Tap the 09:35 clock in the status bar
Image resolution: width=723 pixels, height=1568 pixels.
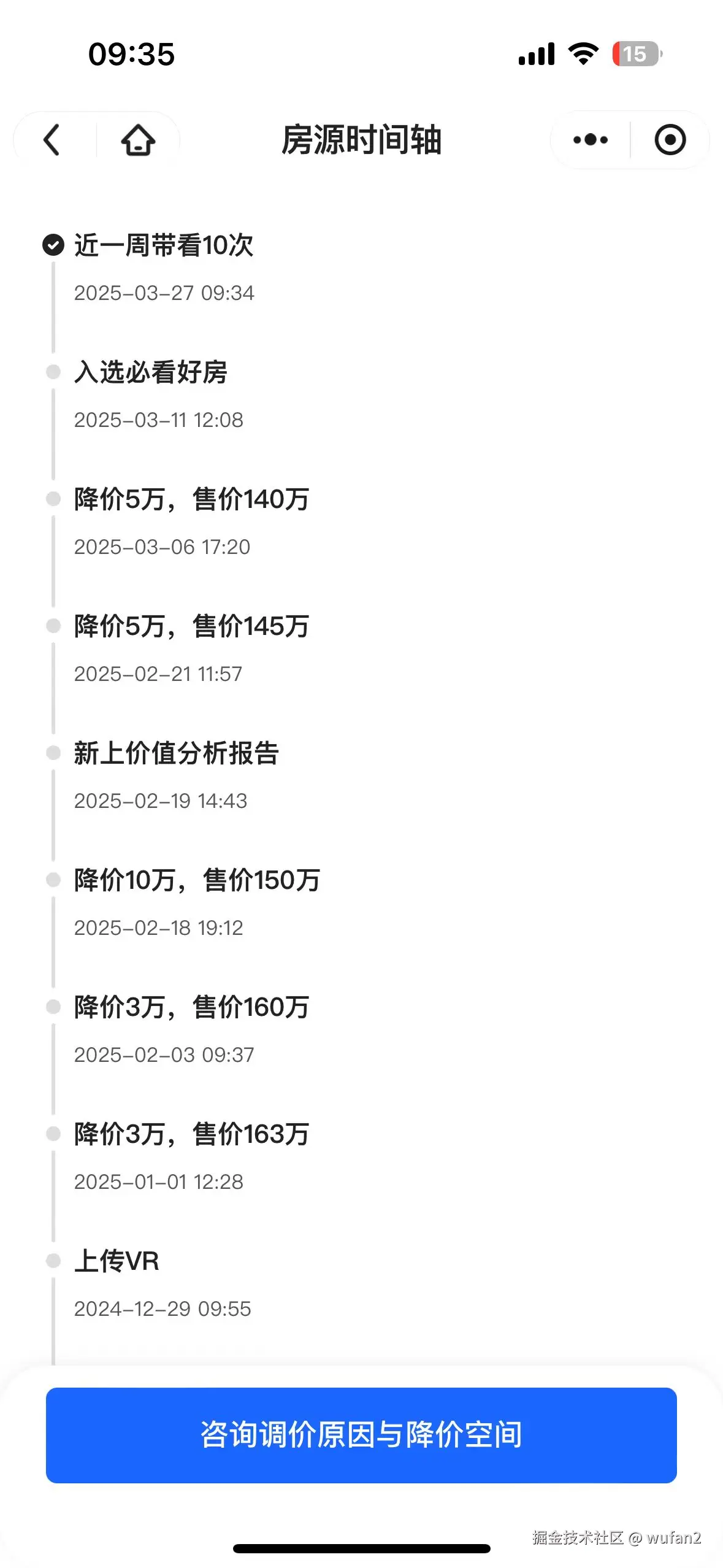coord(131,55)
